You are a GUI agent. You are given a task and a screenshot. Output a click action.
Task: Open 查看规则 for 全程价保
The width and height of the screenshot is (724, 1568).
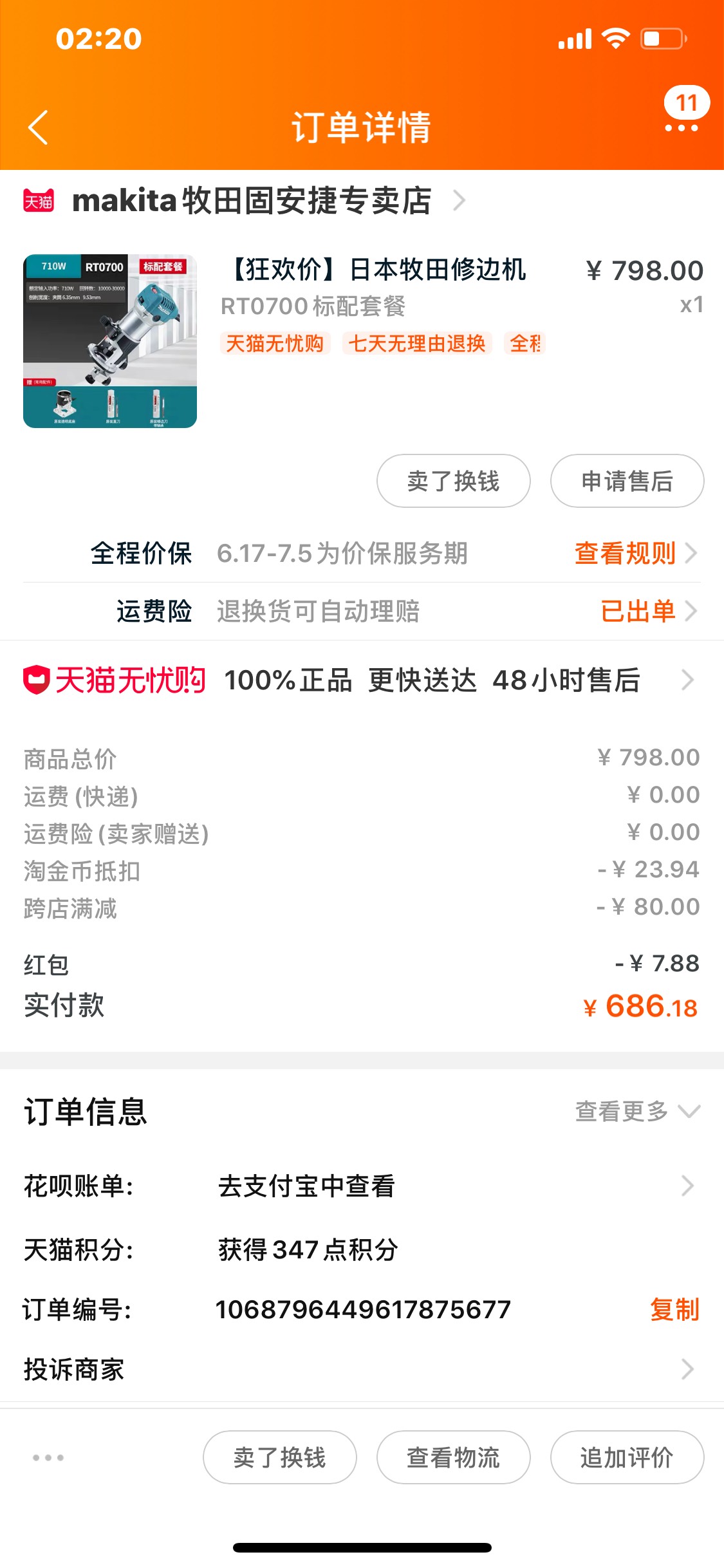[635, 553]
